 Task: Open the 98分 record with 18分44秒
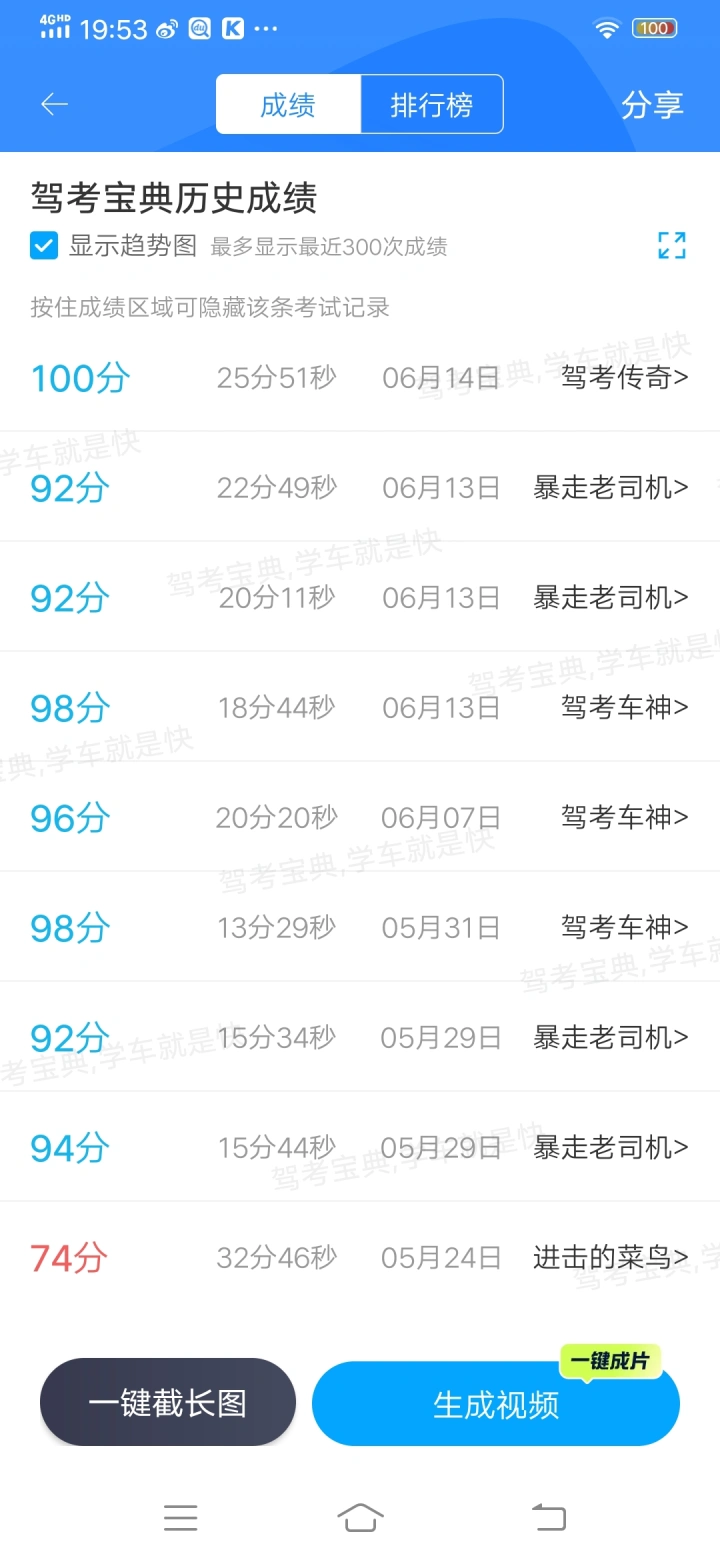tap(360, 708)
